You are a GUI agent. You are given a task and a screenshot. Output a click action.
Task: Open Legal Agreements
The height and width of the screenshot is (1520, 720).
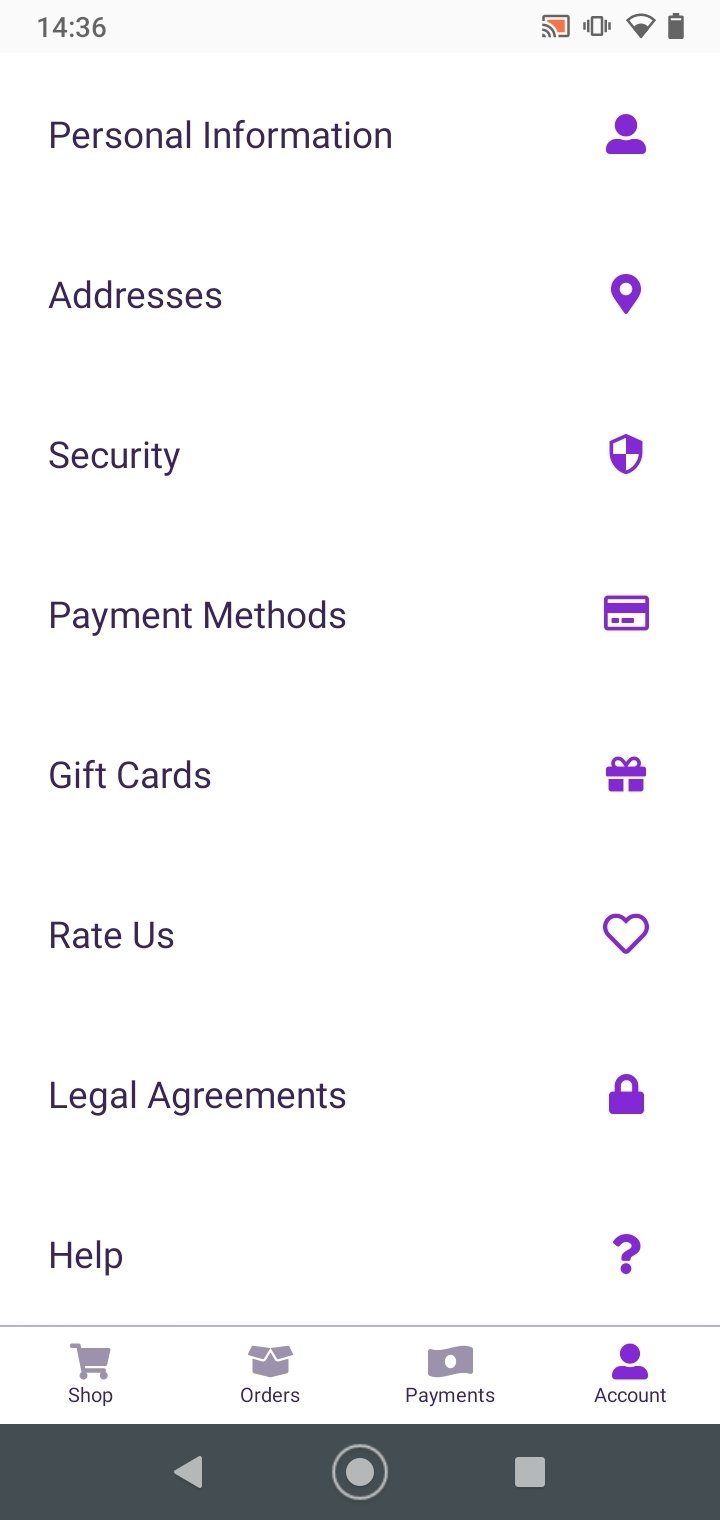point(360,1095)
